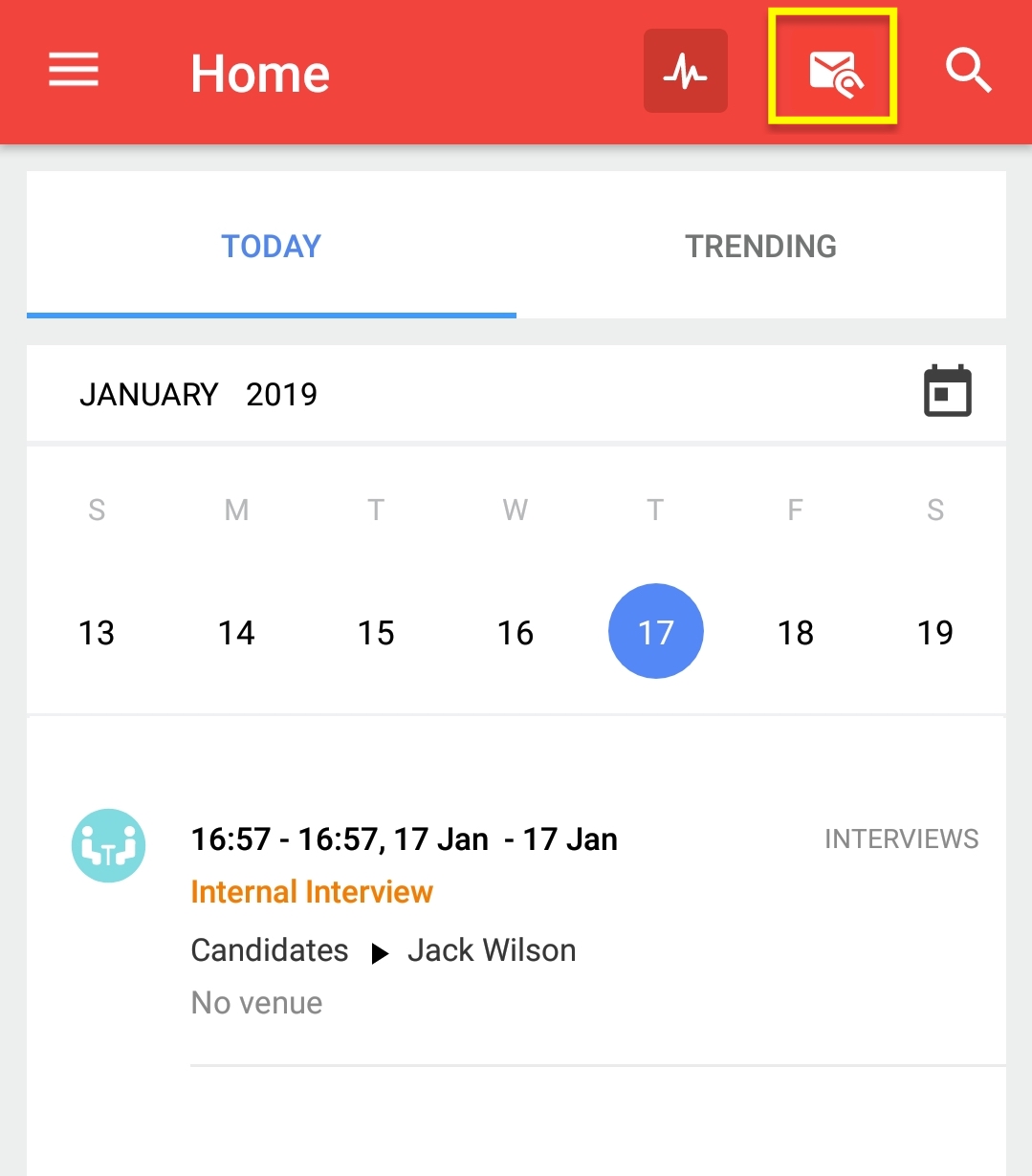
Task: Switch to the Trending tab
Action: tap(760, 247)
